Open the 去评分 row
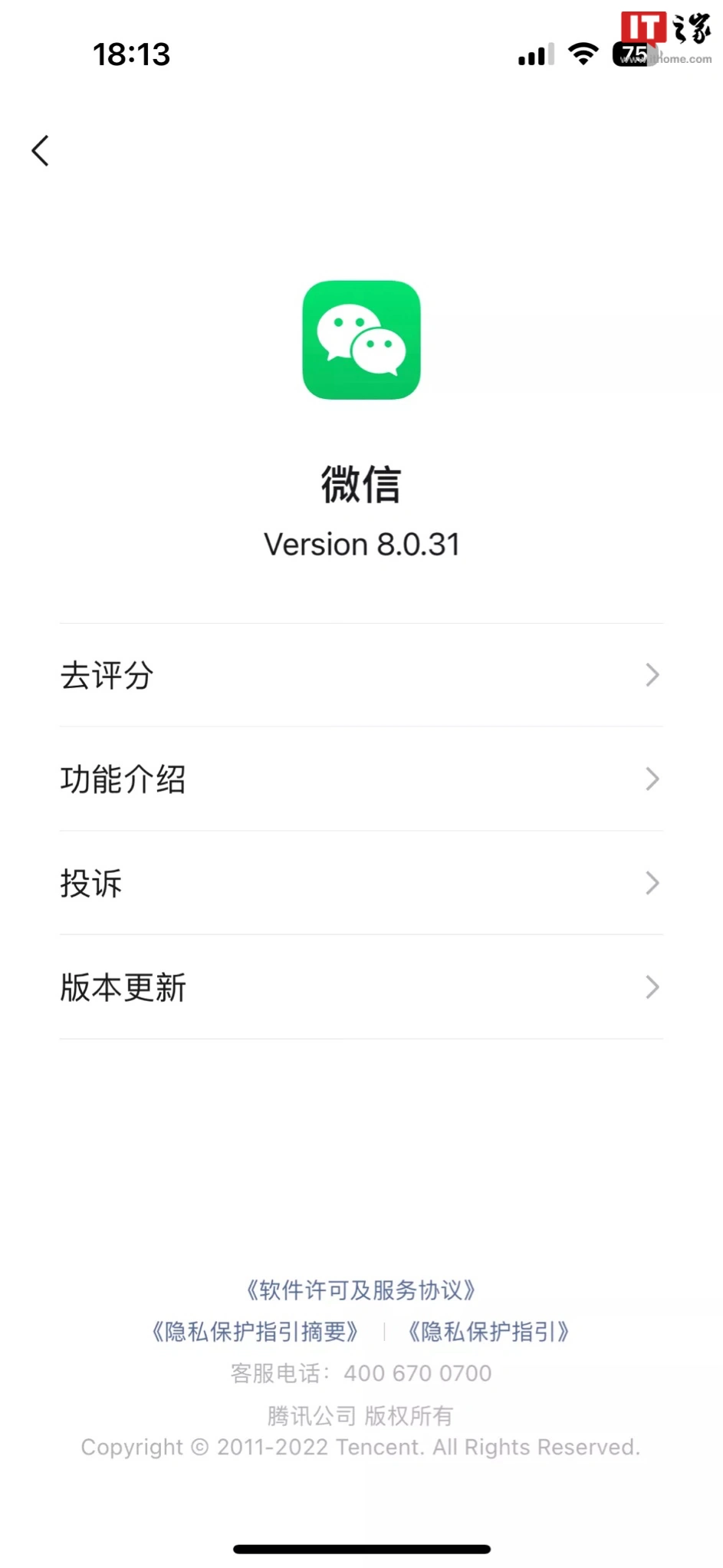This screenshot has width=723, height=1568. [x=361, y=675]
